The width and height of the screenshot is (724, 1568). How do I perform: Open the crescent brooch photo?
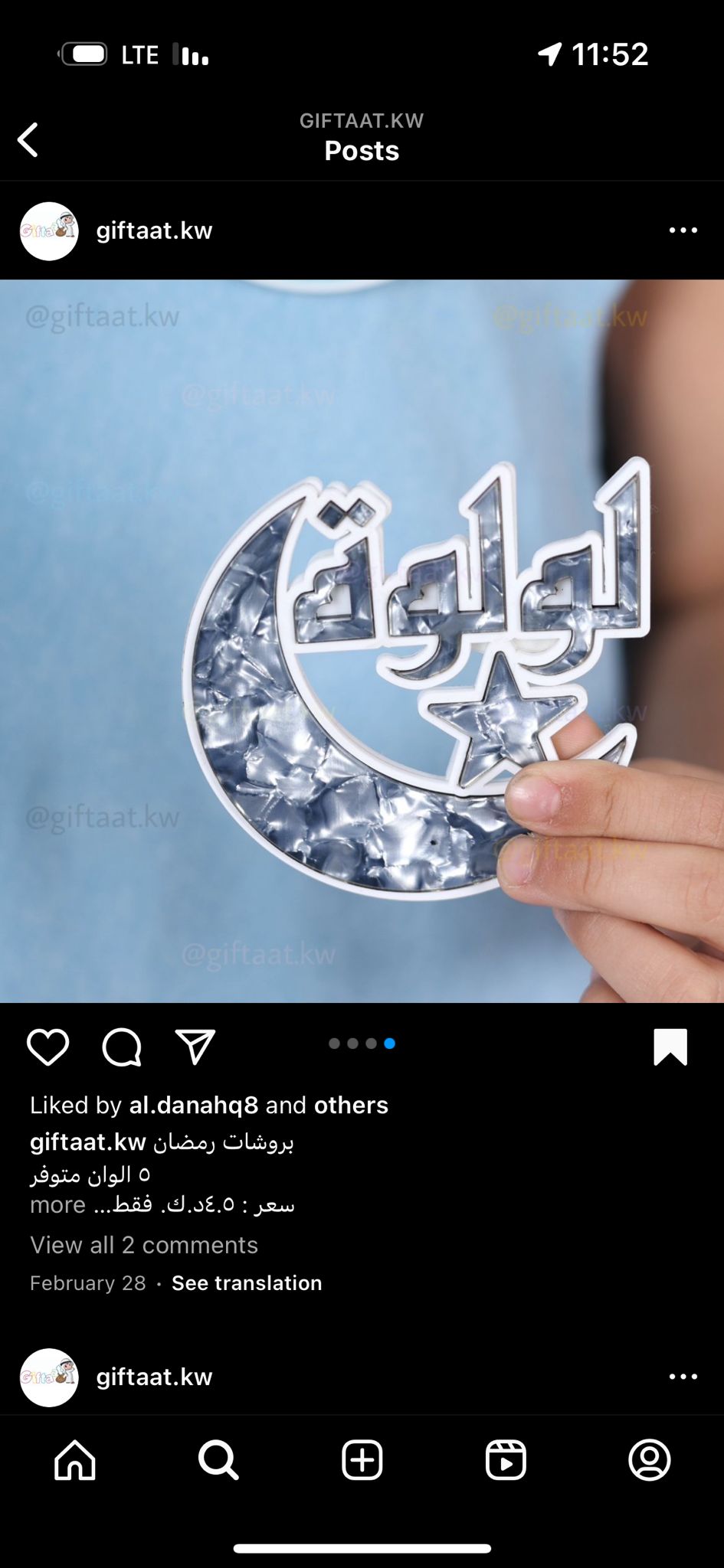pyautogui.click(x=362, y=641)
